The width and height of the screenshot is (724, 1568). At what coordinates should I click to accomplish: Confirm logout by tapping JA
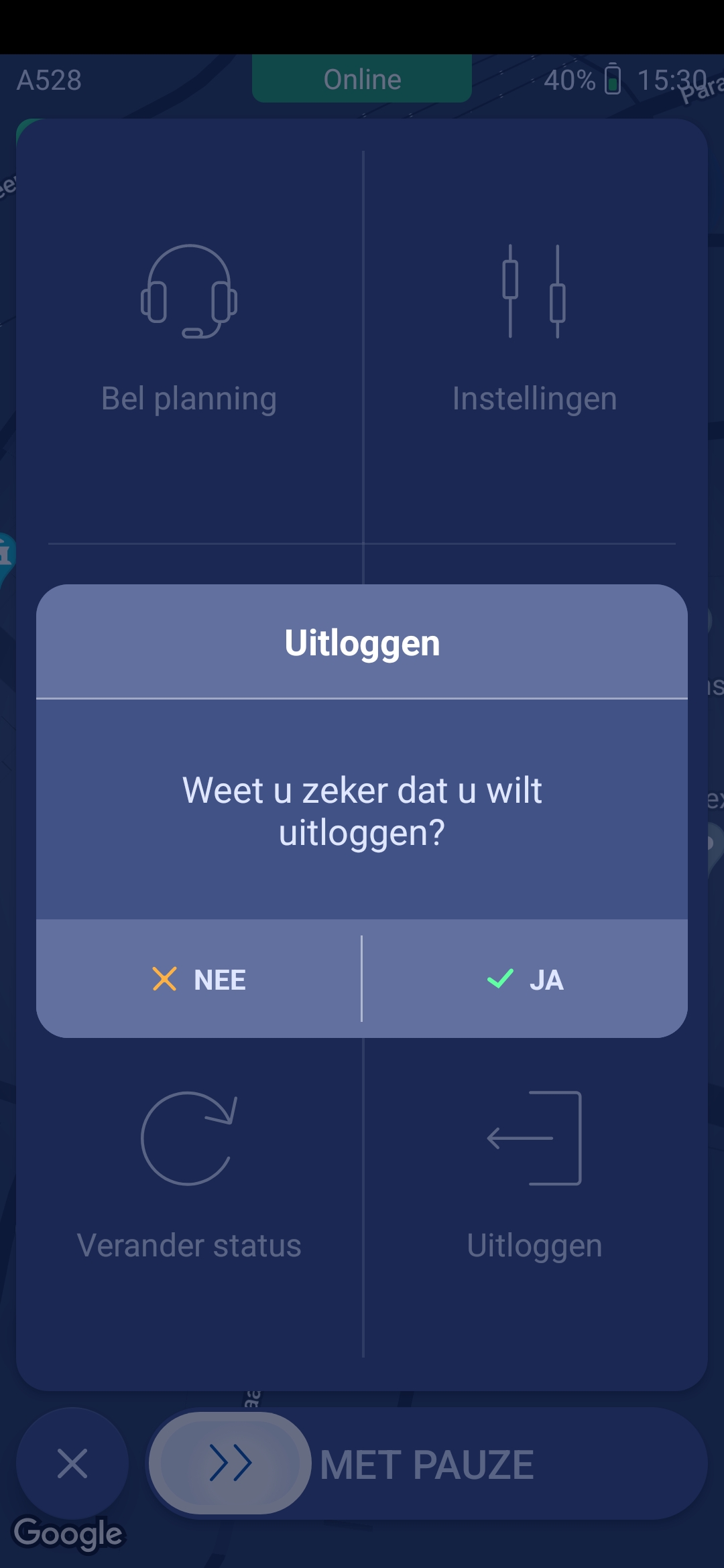[525, 979]
